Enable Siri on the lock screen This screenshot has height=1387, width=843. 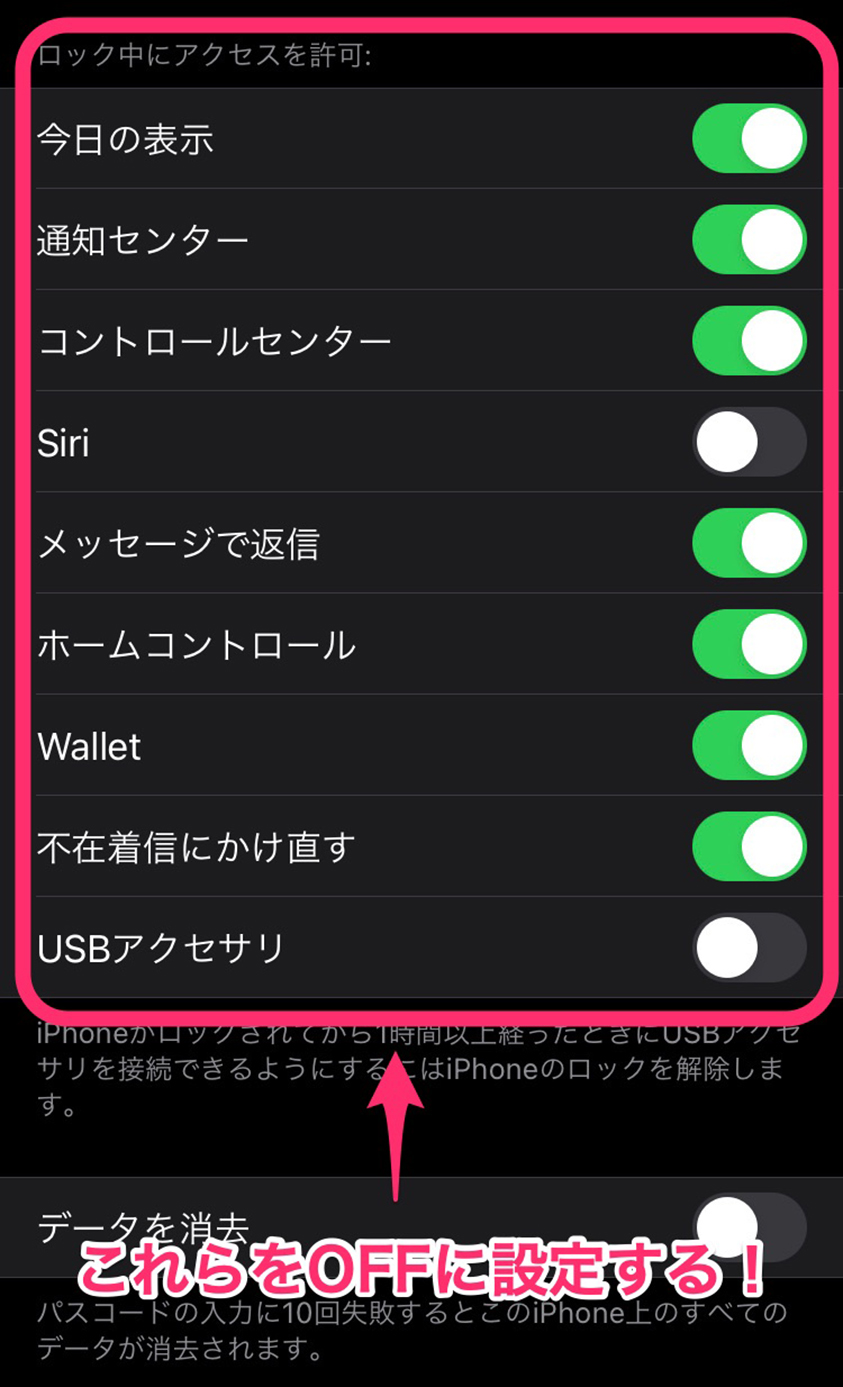pos(749,441)
